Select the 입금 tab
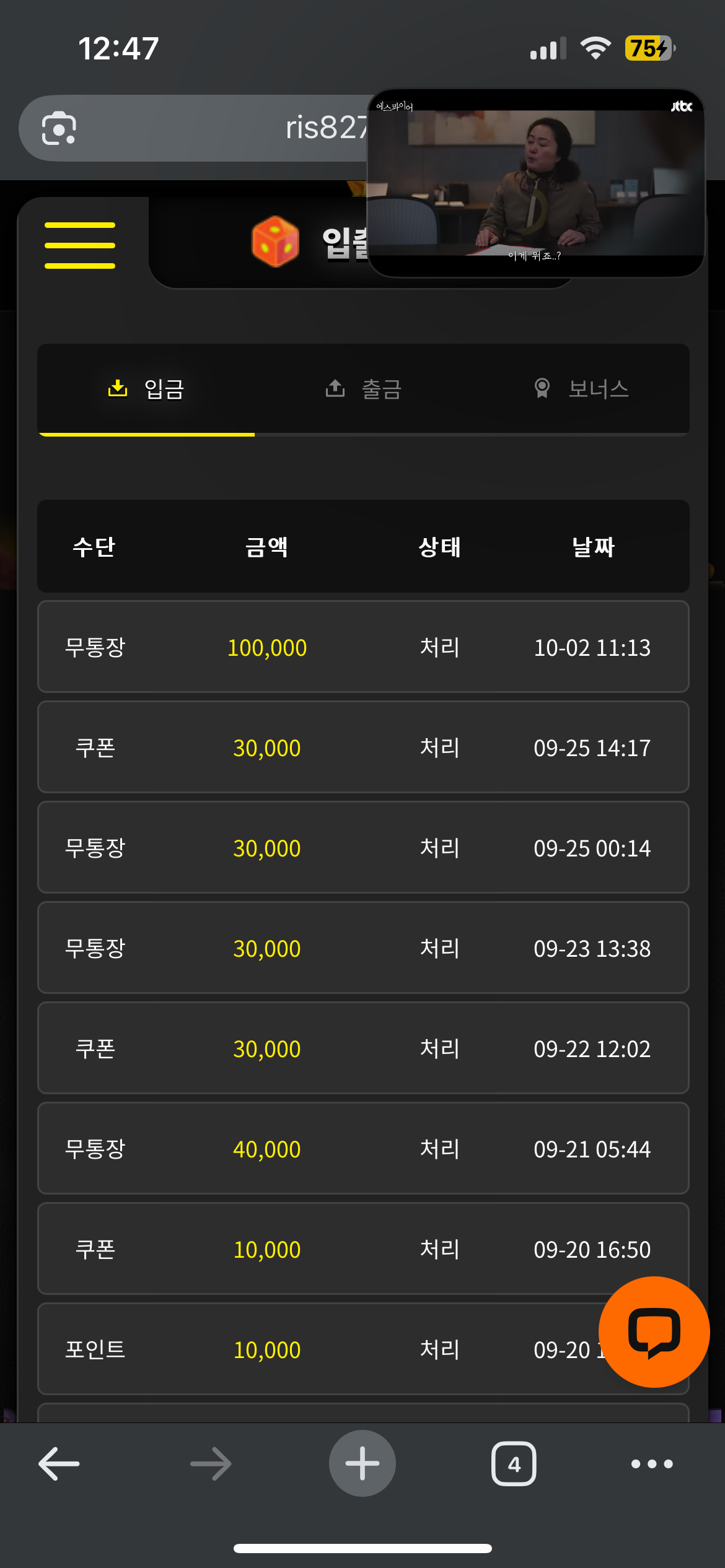This screenshot has height=1568, width=725. pyautogui.click(x=146, y=389)
